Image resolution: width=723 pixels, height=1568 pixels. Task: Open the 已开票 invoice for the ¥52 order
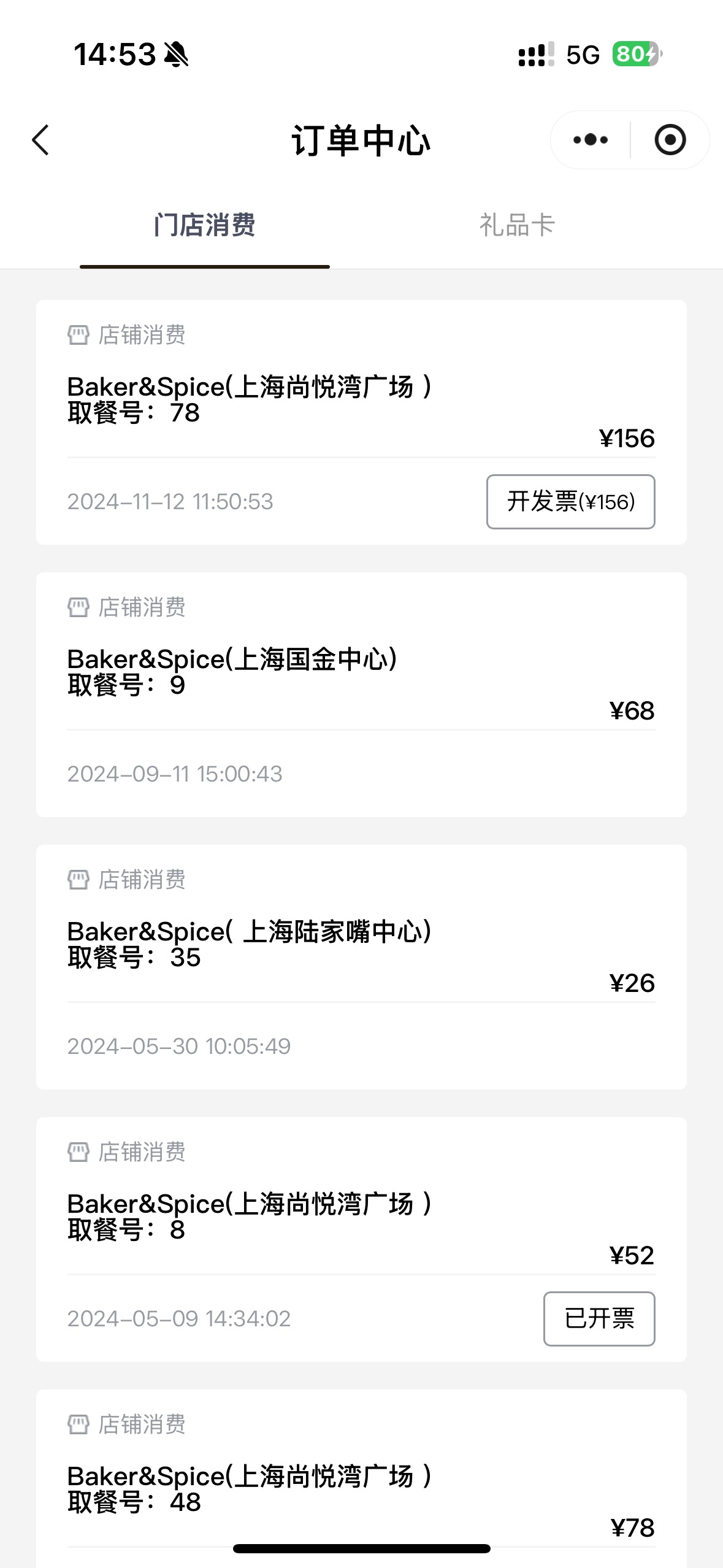pos(599,1319)
